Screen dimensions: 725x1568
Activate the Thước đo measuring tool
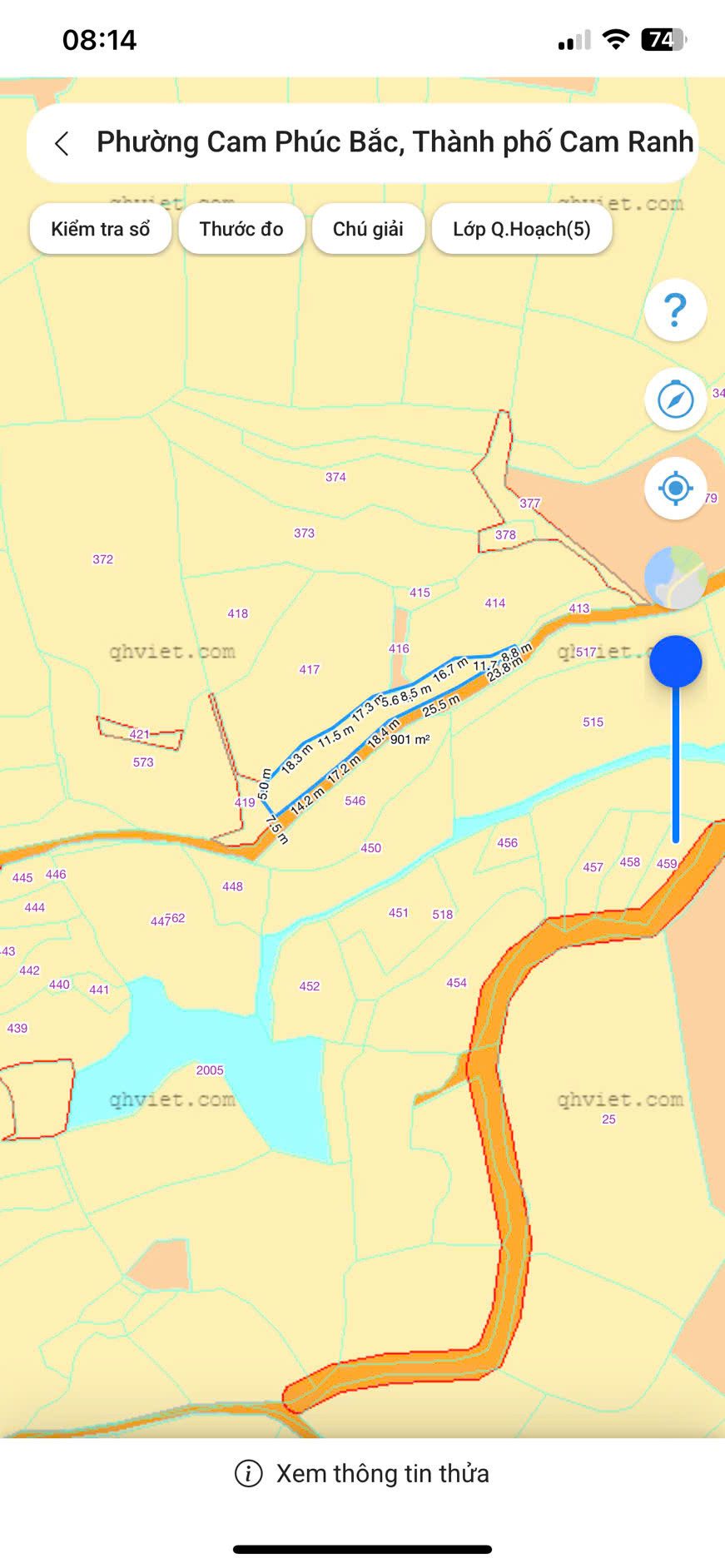241,229
